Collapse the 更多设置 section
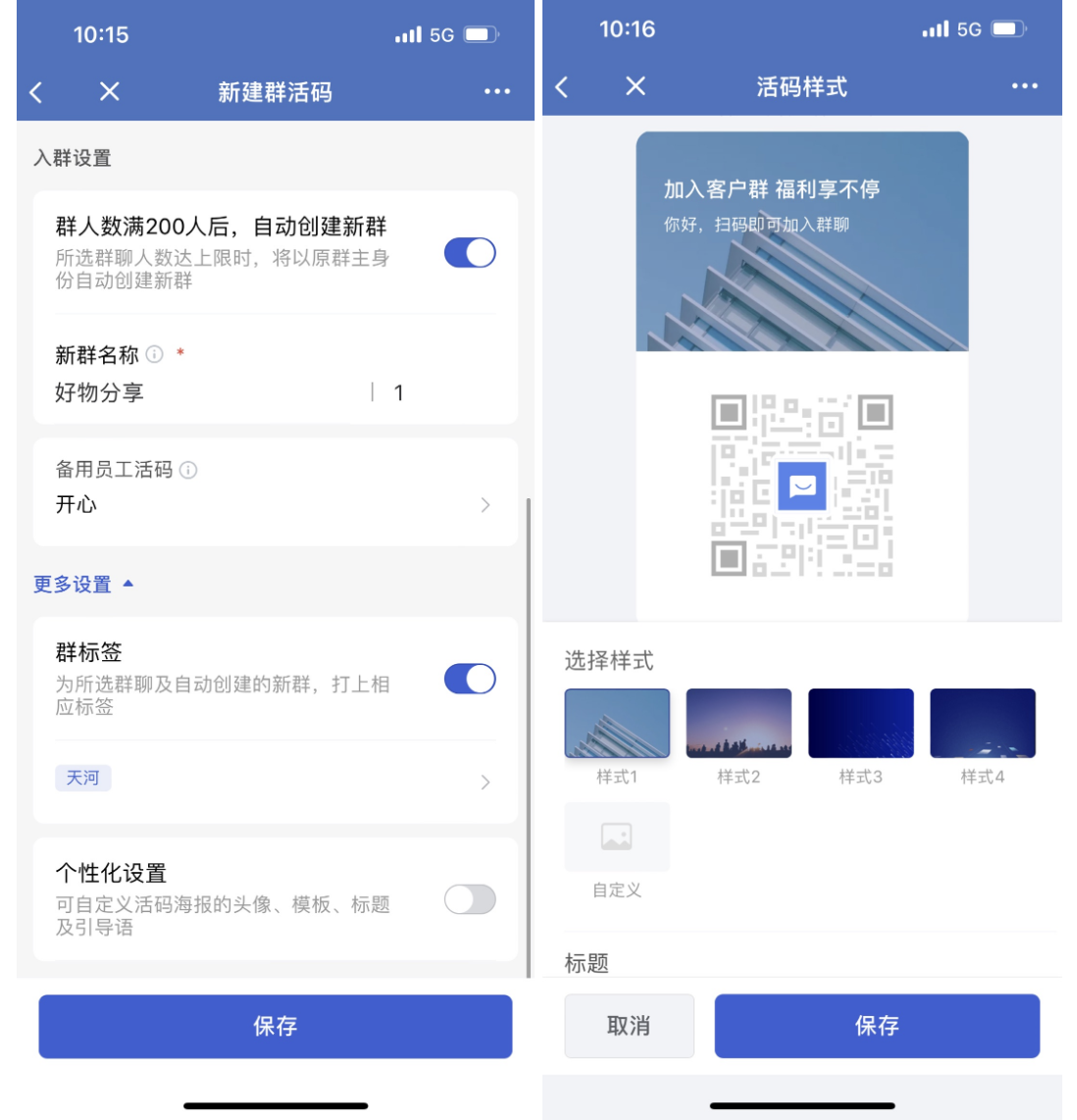 [x=84, y=585]
